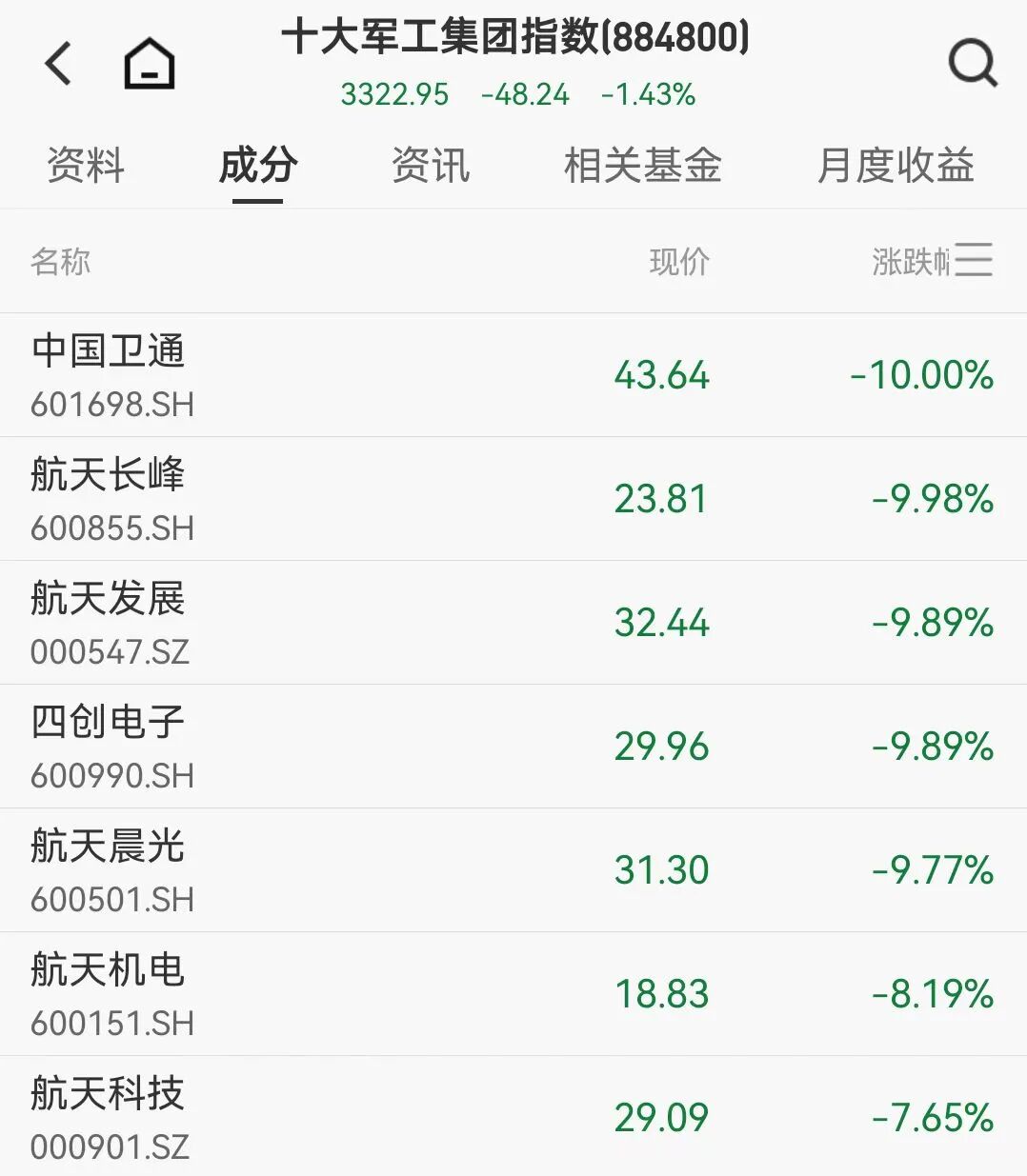
Task: Open the 相关基金 tab
Action: point(642,166)
